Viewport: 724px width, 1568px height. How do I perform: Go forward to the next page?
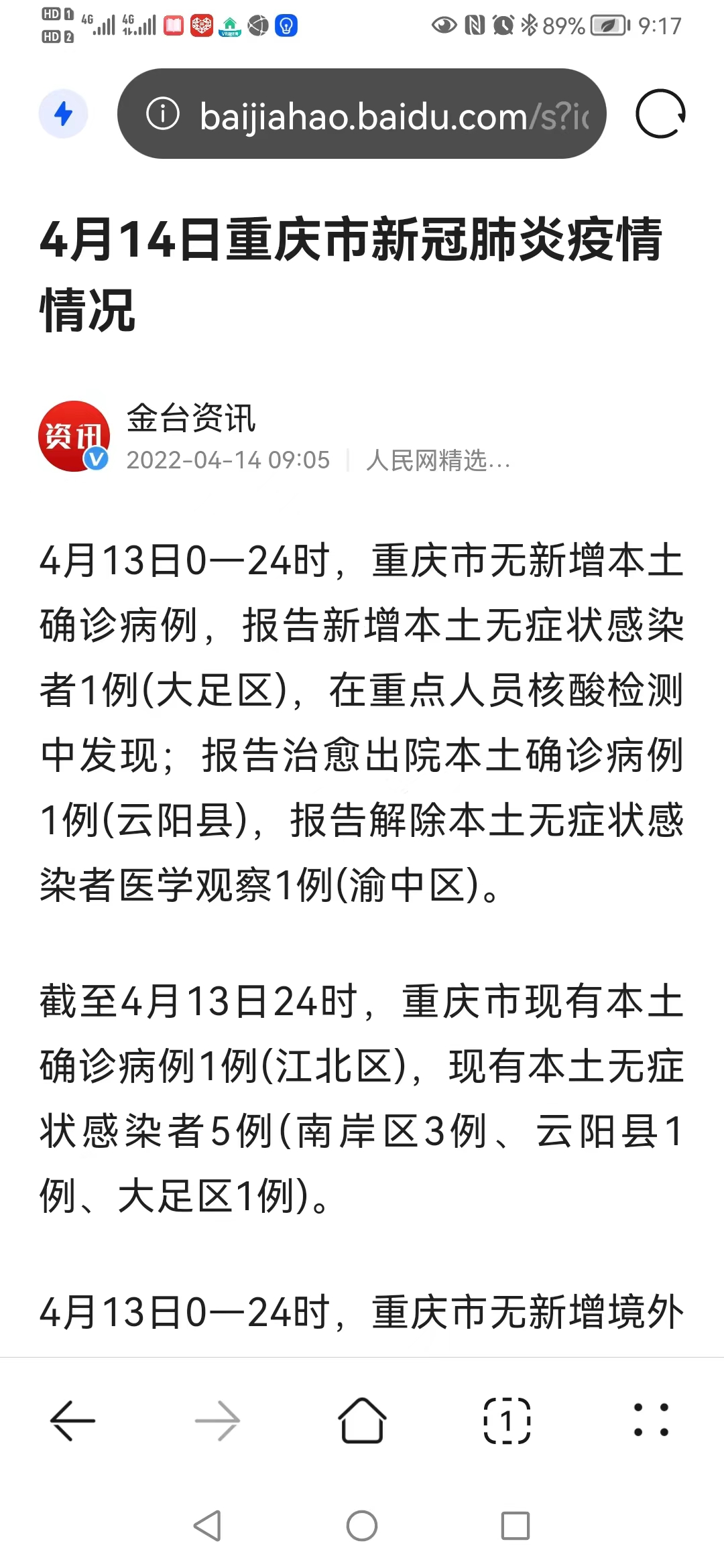coord(217,1420)
